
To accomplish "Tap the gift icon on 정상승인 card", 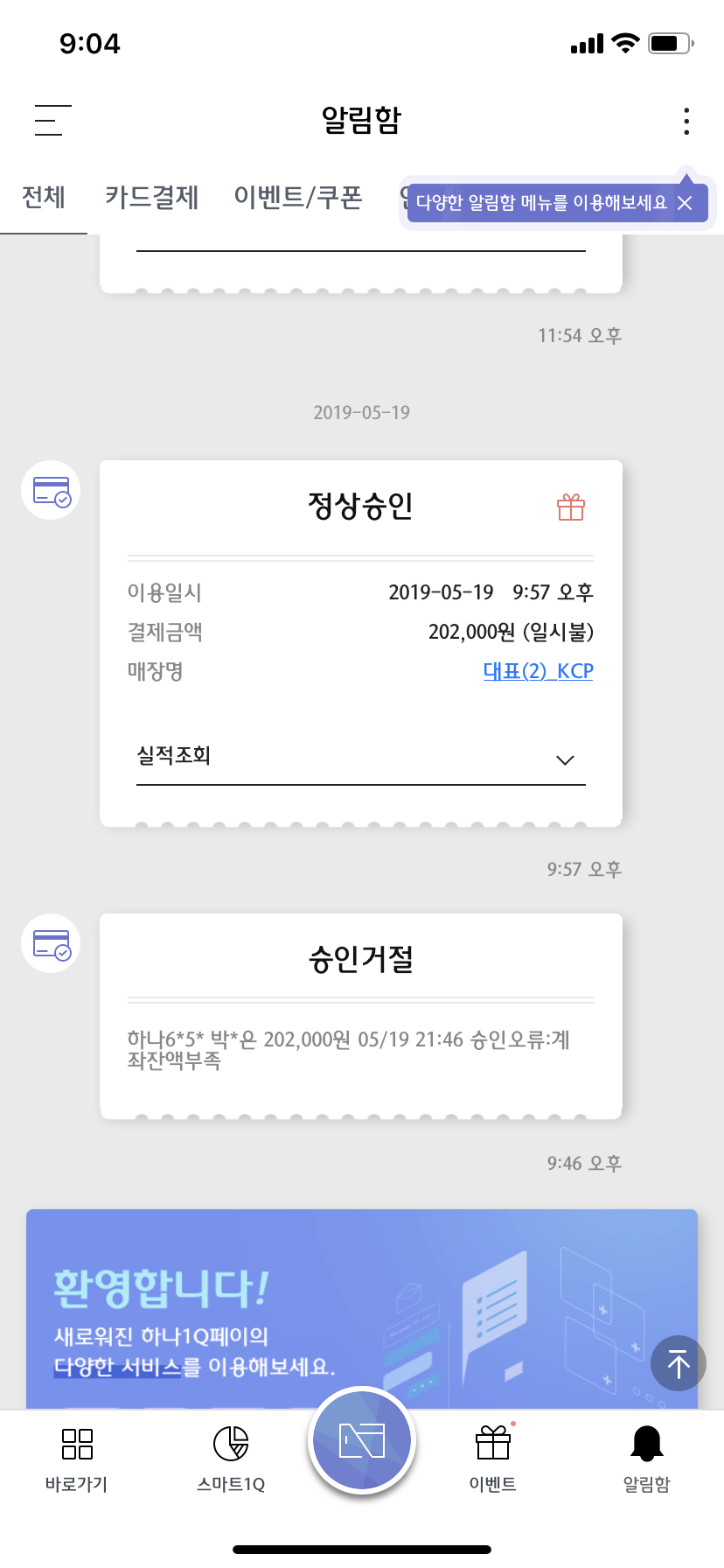I will click(571, 507).
